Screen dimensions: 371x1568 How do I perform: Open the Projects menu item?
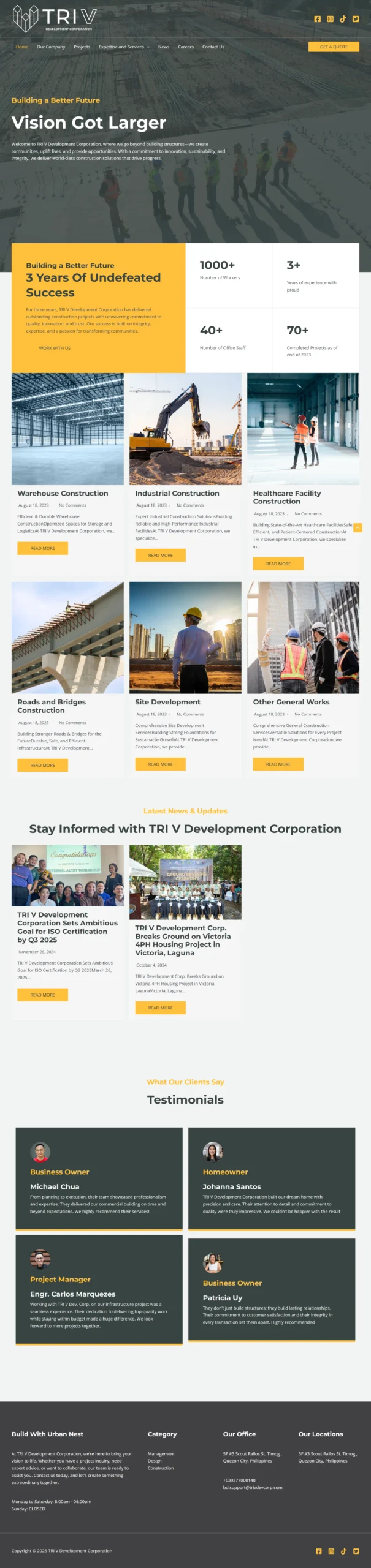click(x=82, y=47)
